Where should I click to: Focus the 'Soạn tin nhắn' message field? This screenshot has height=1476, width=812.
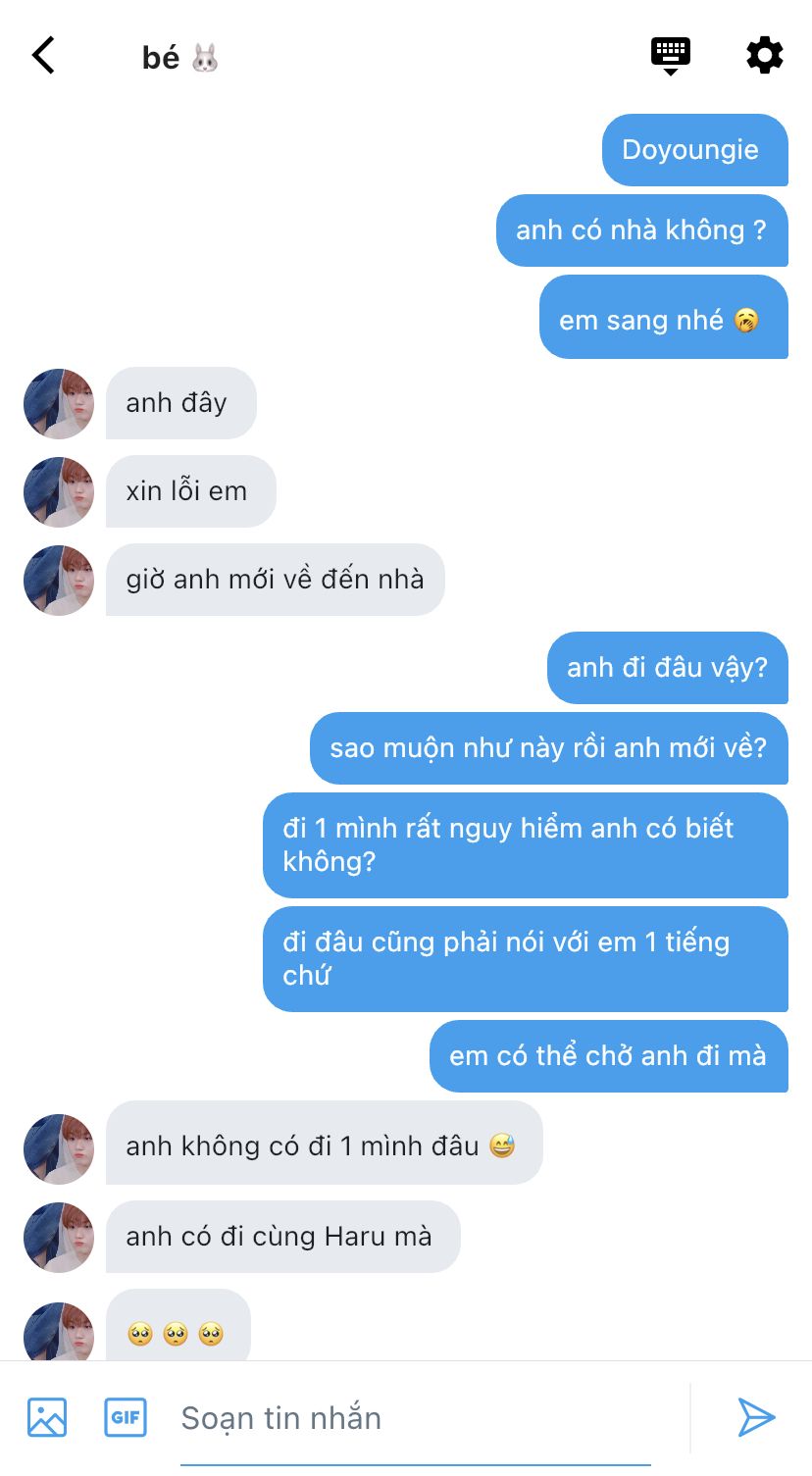[412, 1418]
